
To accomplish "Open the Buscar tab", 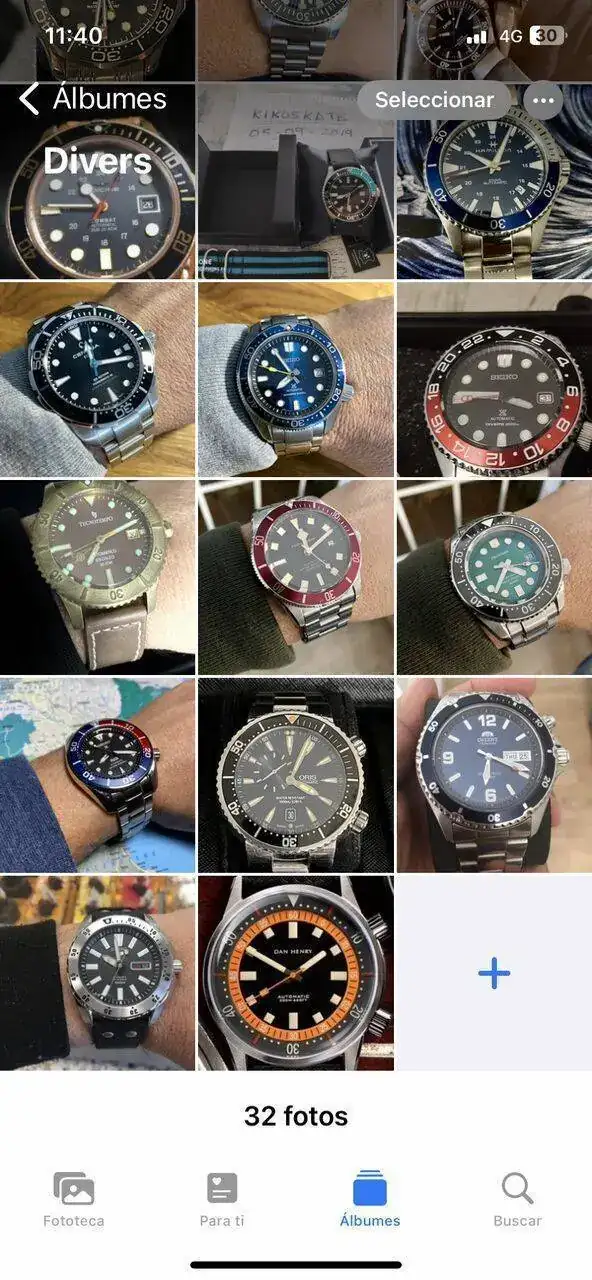I will [517, 1200].
